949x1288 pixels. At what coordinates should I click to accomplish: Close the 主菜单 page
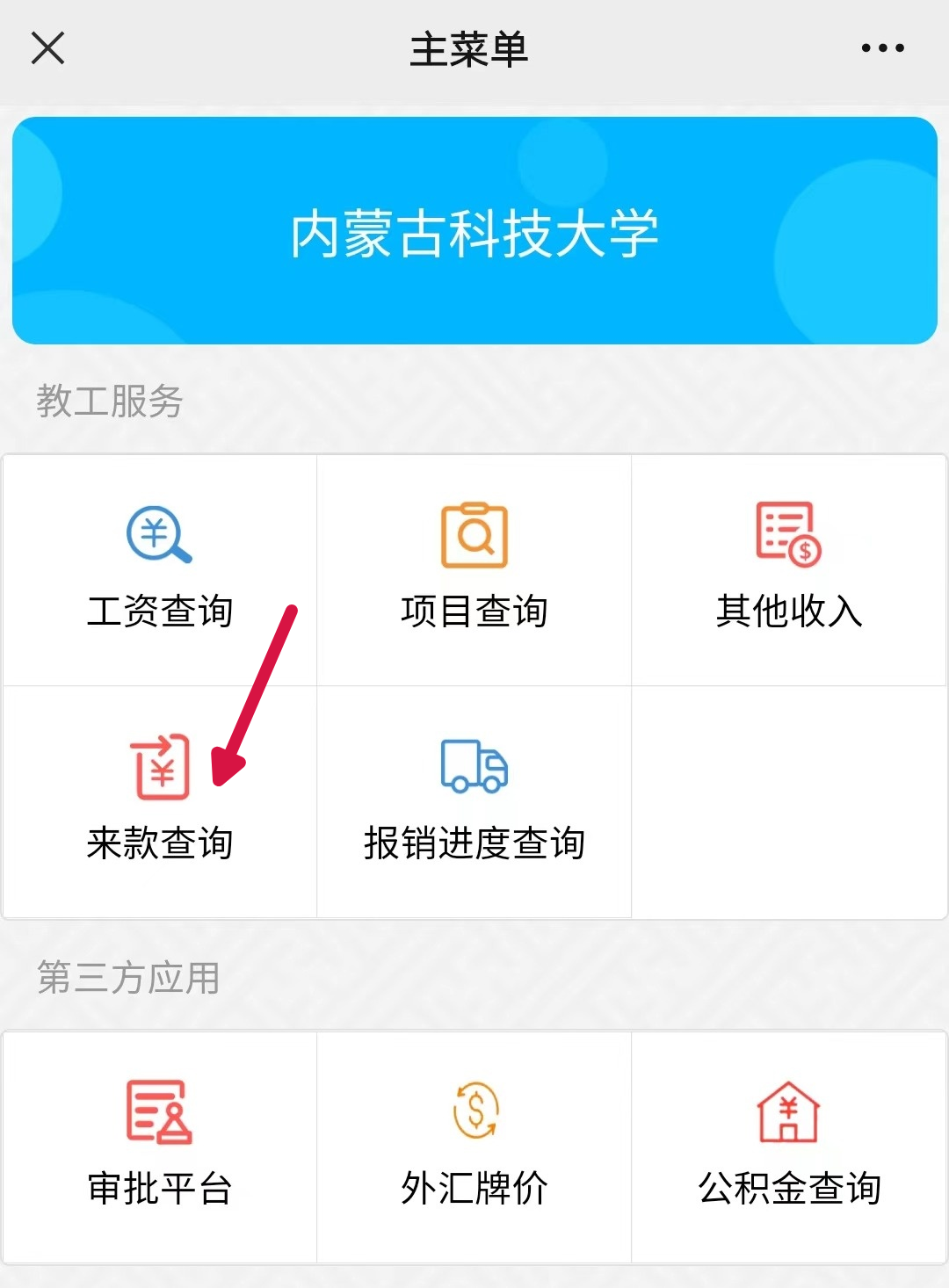point(47,48)
